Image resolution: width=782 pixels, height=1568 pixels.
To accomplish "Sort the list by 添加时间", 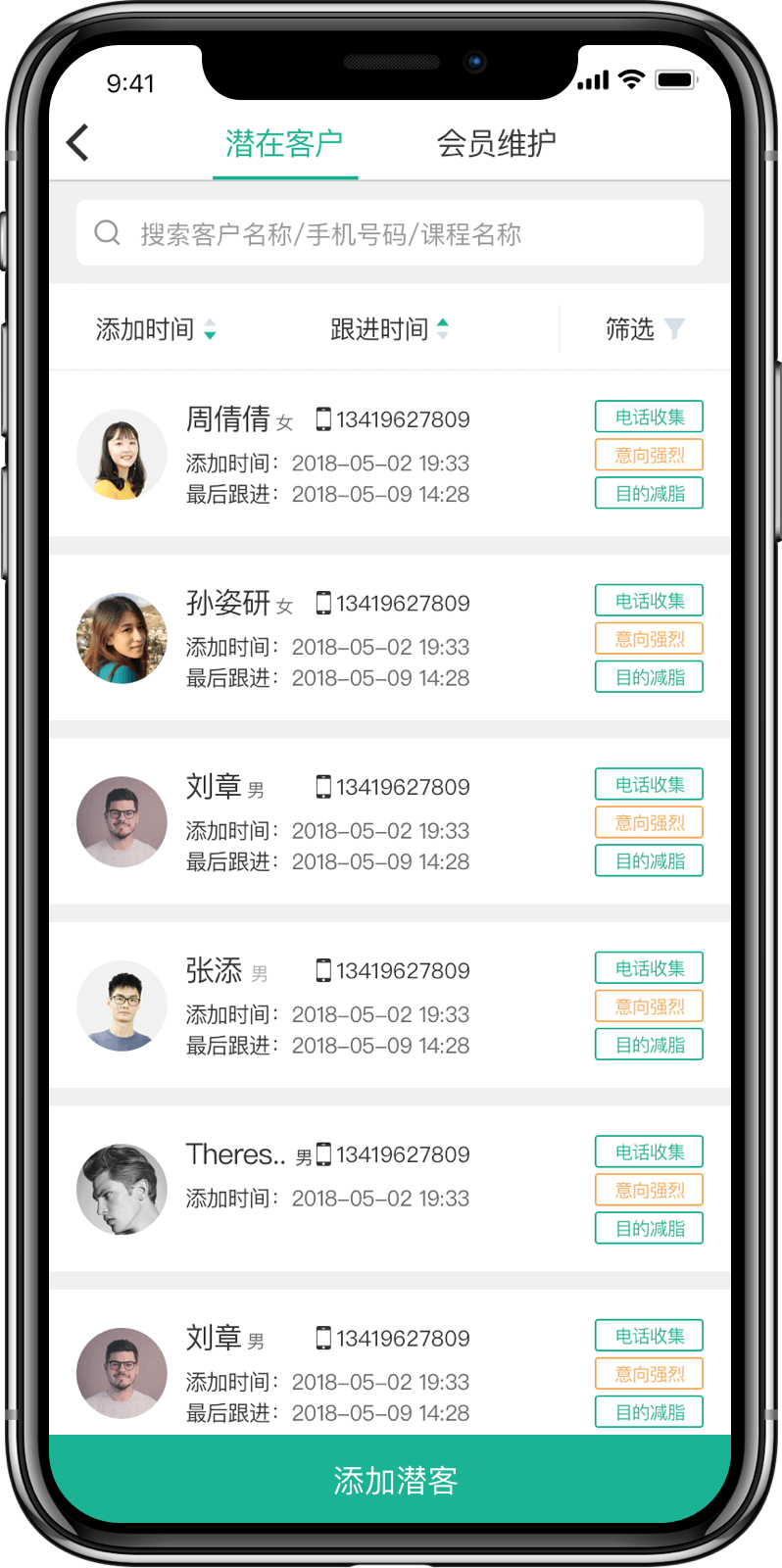I will coord(156,329).
